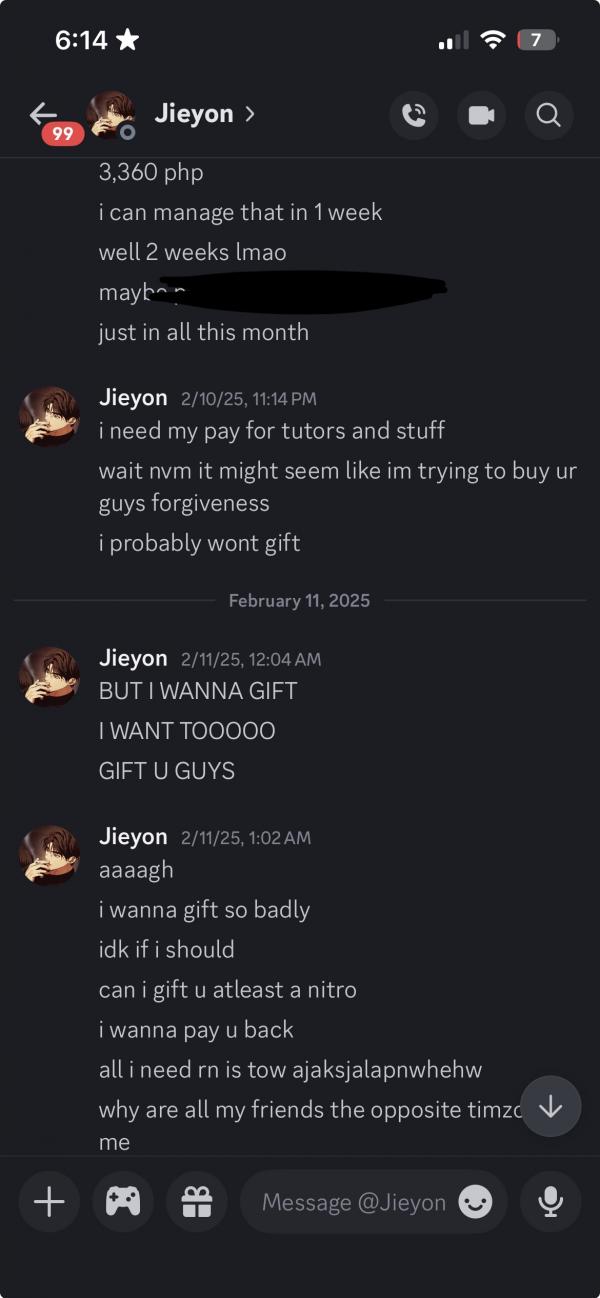
Task: Start a video call with Jieyon
Action: point(481,116)
